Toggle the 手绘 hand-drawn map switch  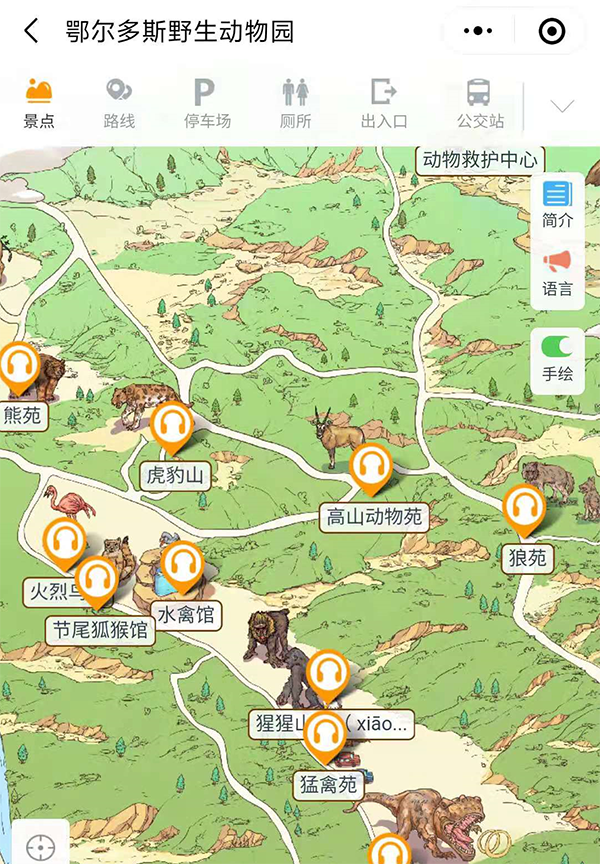coord(557,358)
